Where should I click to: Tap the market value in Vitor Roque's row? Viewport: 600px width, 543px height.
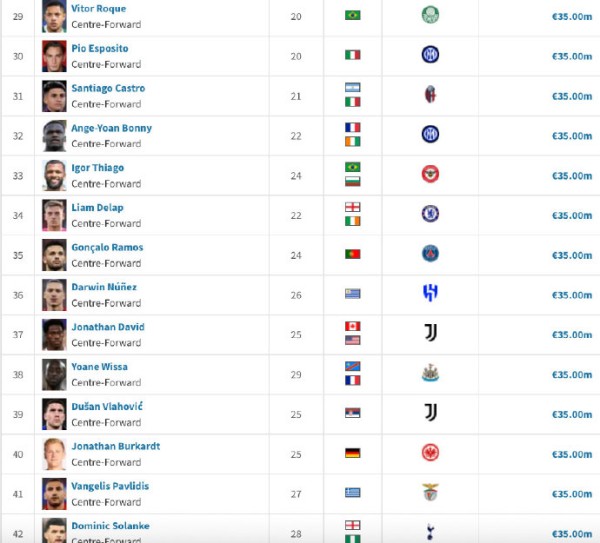pos(571,16)
